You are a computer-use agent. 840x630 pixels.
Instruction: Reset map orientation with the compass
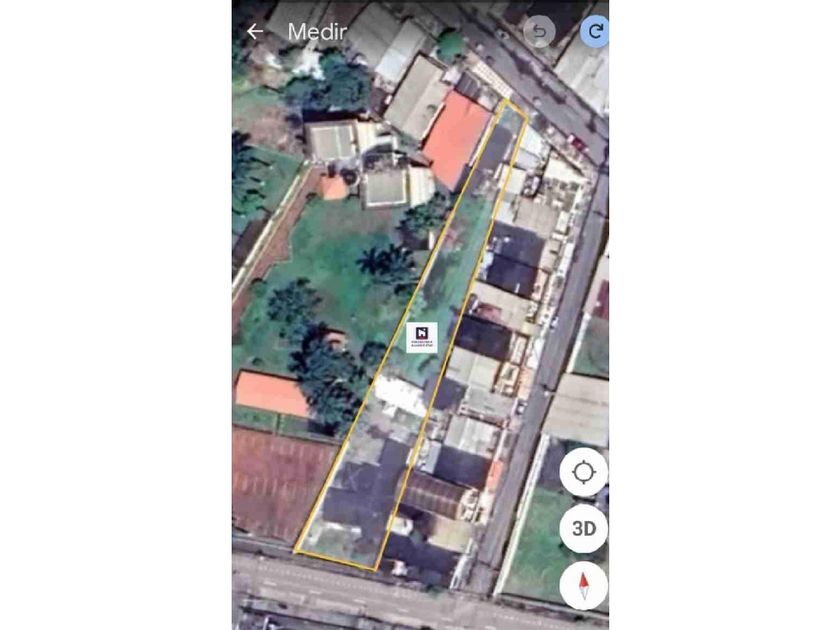[583, 585]
